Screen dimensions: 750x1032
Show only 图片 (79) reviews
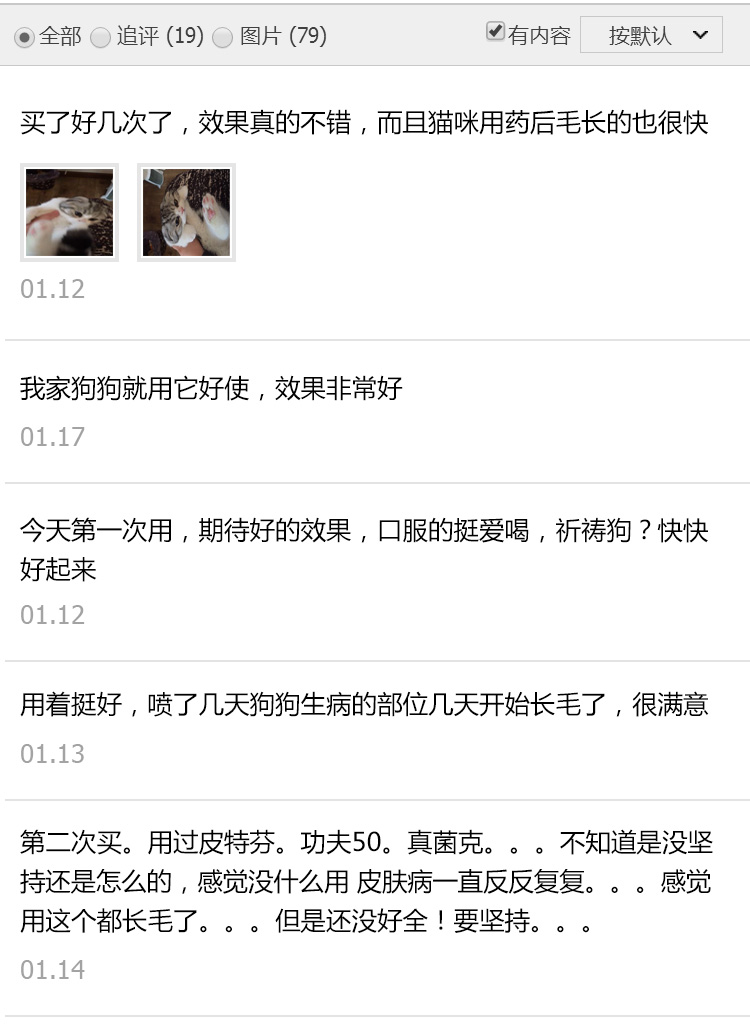click(x=223, y=37)
